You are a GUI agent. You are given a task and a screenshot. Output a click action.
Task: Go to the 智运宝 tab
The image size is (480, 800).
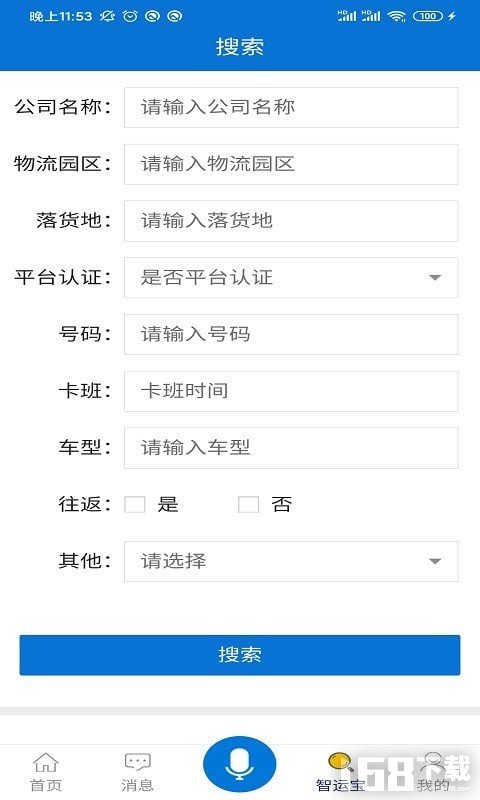tap(340, 772)
